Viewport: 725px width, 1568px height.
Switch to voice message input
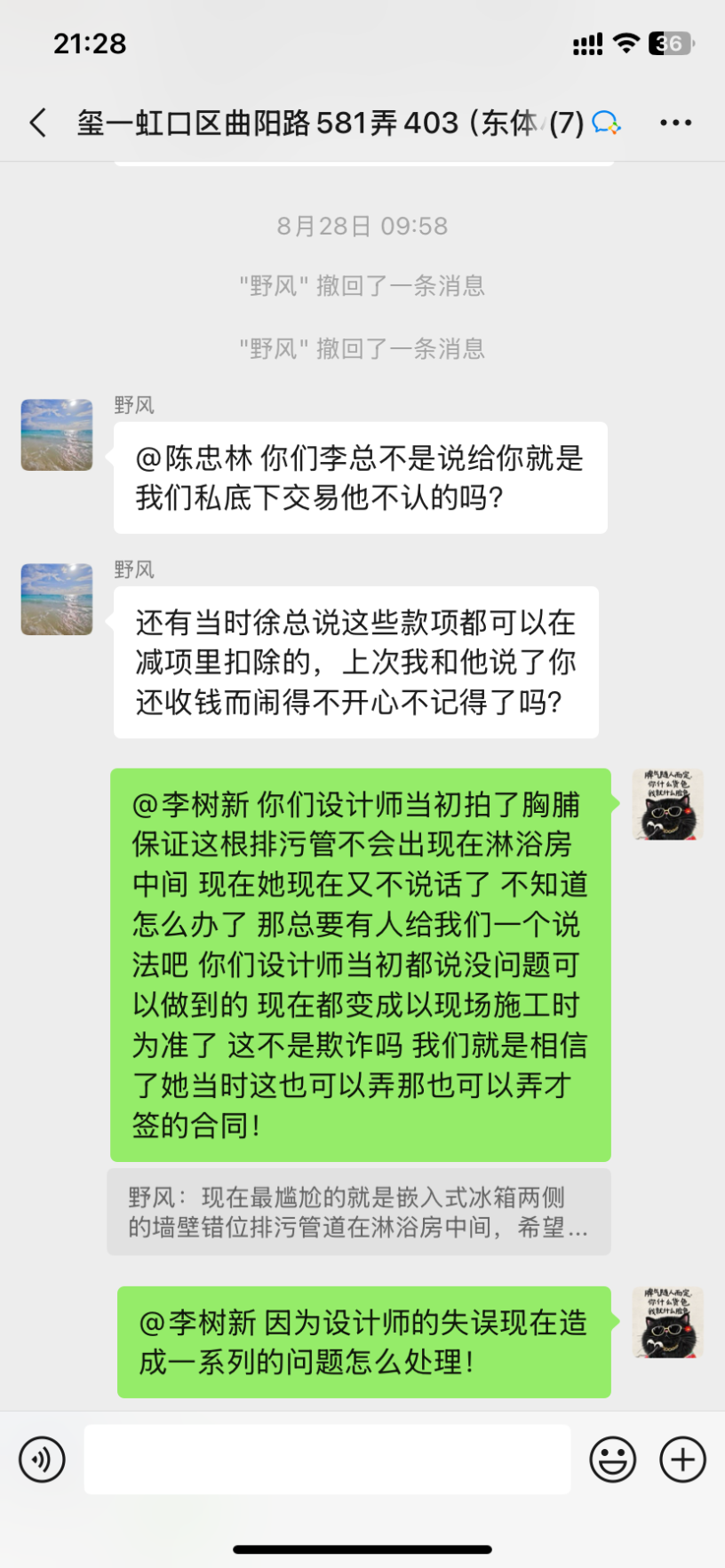(42, 1460)
